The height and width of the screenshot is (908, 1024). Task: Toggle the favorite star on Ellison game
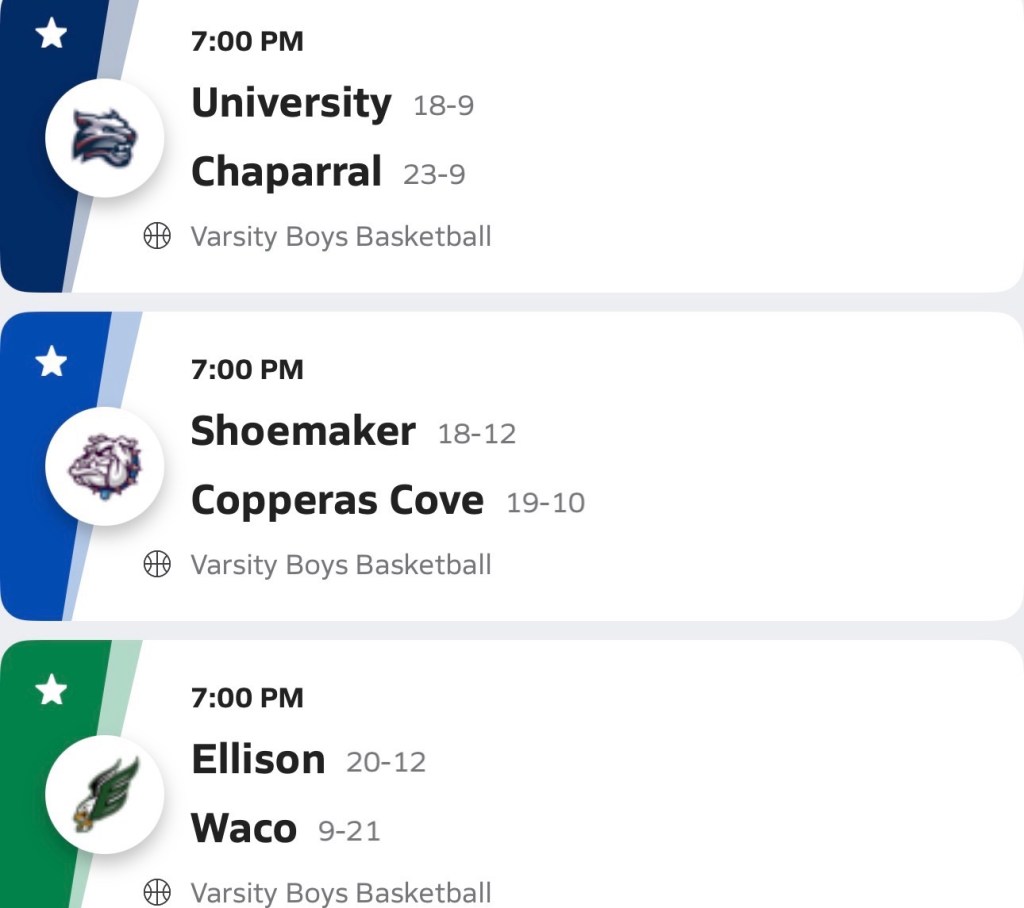coord(51,690)
